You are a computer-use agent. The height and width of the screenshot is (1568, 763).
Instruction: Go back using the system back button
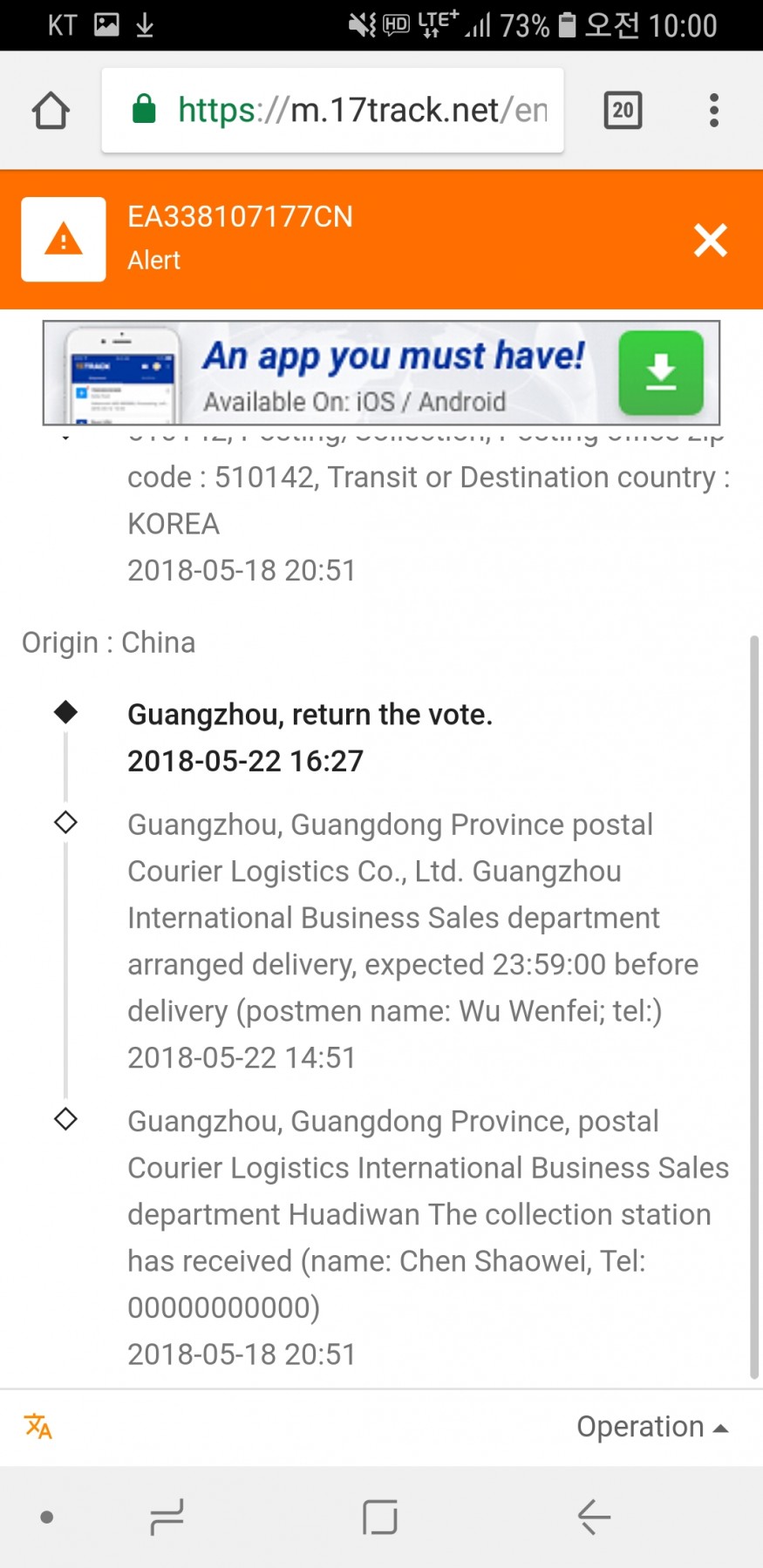(594, 1517)
